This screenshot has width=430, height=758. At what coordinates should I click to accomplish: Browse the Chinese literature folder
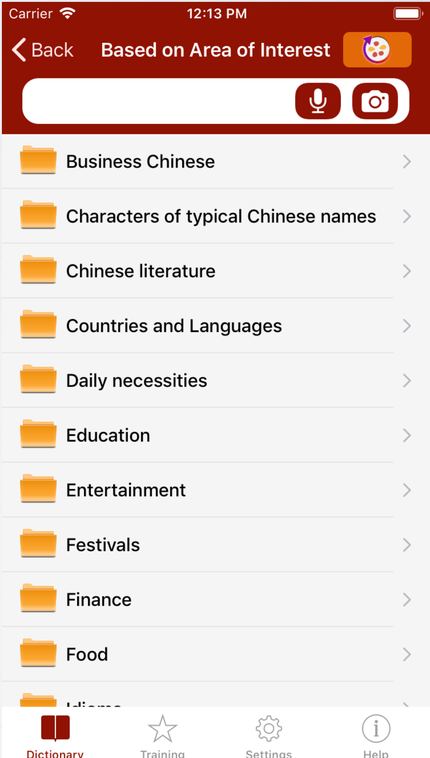click(x=215, y=271)
